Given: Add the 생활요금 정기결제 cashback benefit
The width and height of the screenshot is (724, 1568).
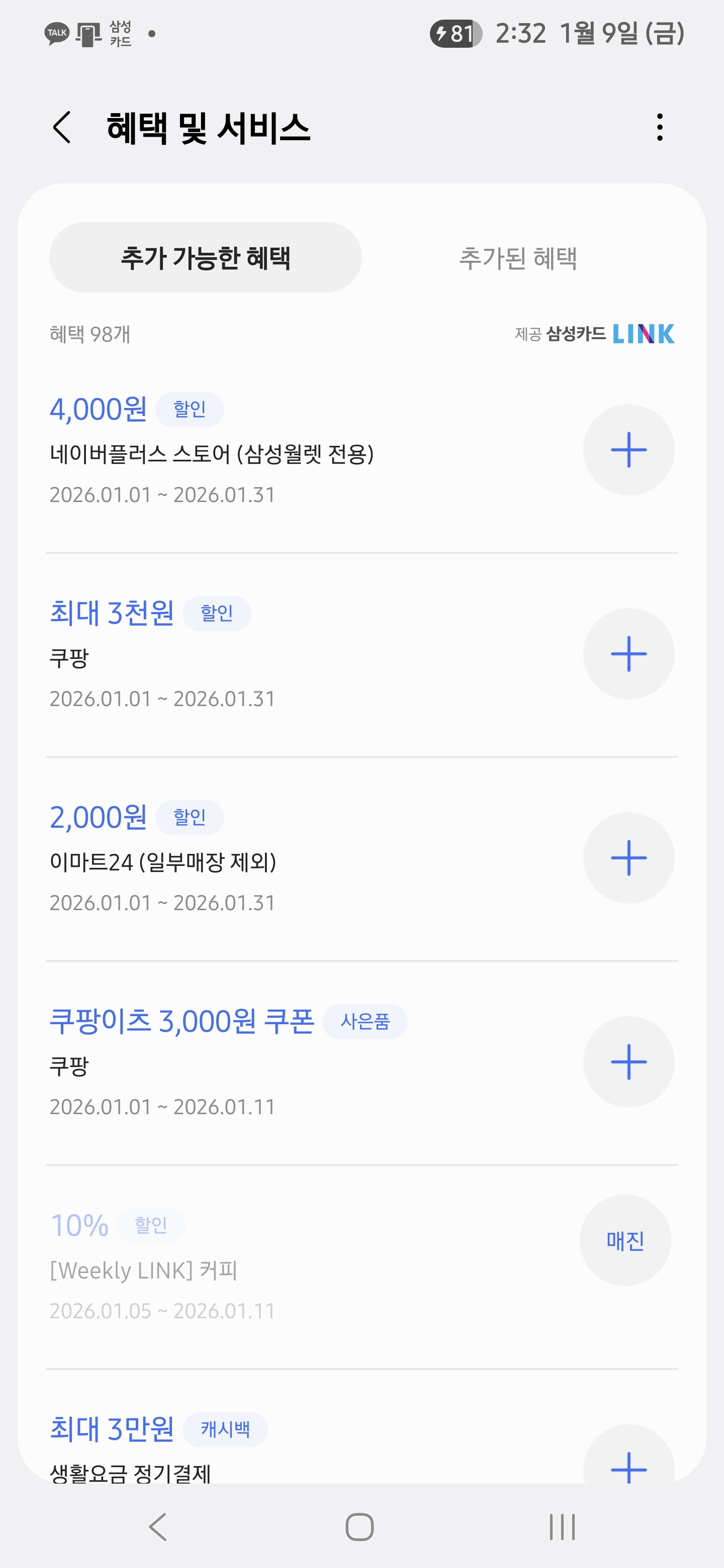Looking at the screenshot, I should click(628, 1464).
